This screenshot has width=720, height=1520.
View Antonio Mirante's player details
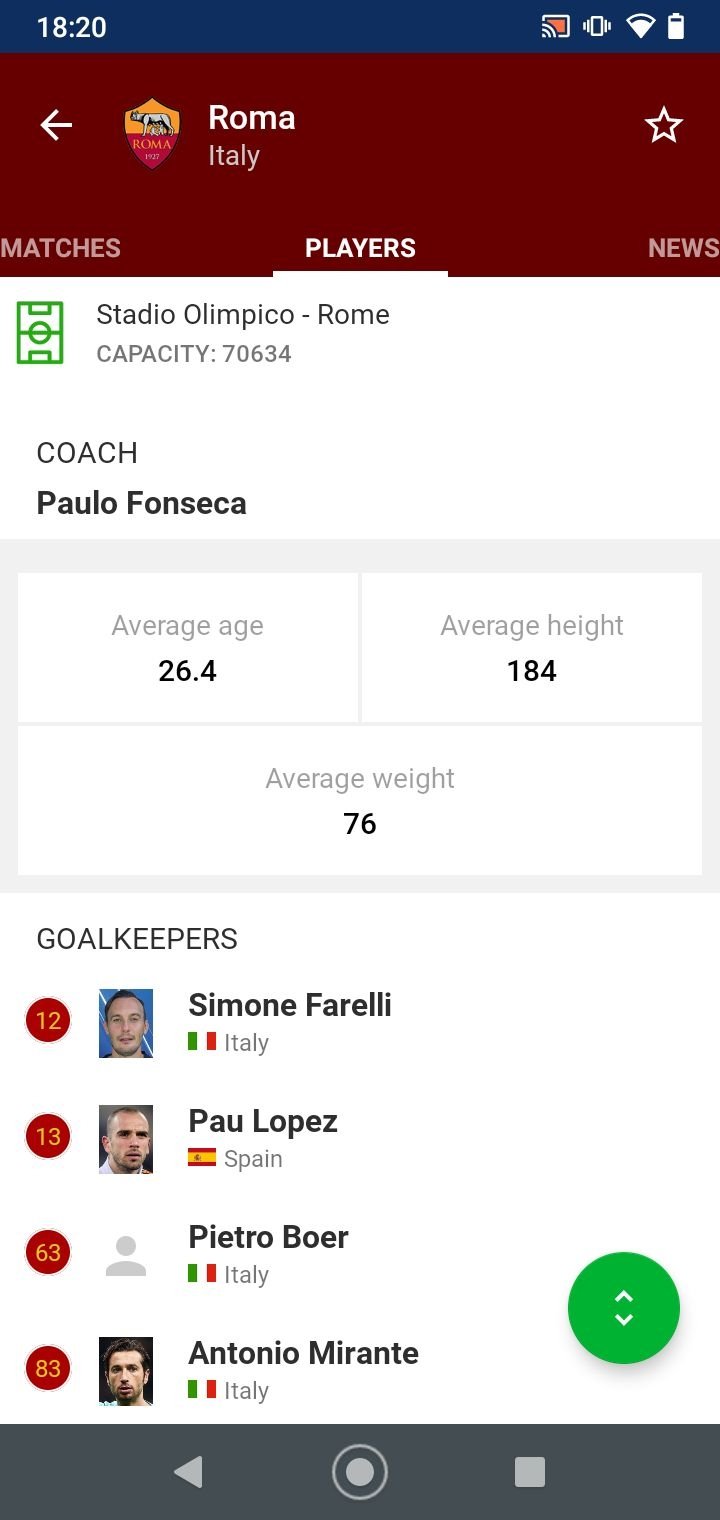(x=360, y=1370)
